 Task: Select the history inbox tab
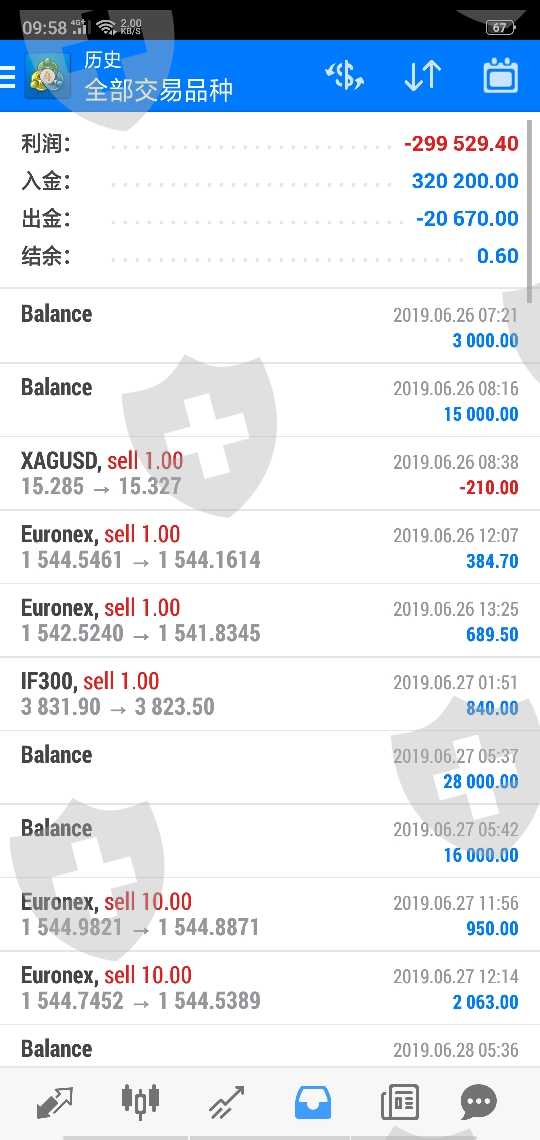pos(313,1103)
